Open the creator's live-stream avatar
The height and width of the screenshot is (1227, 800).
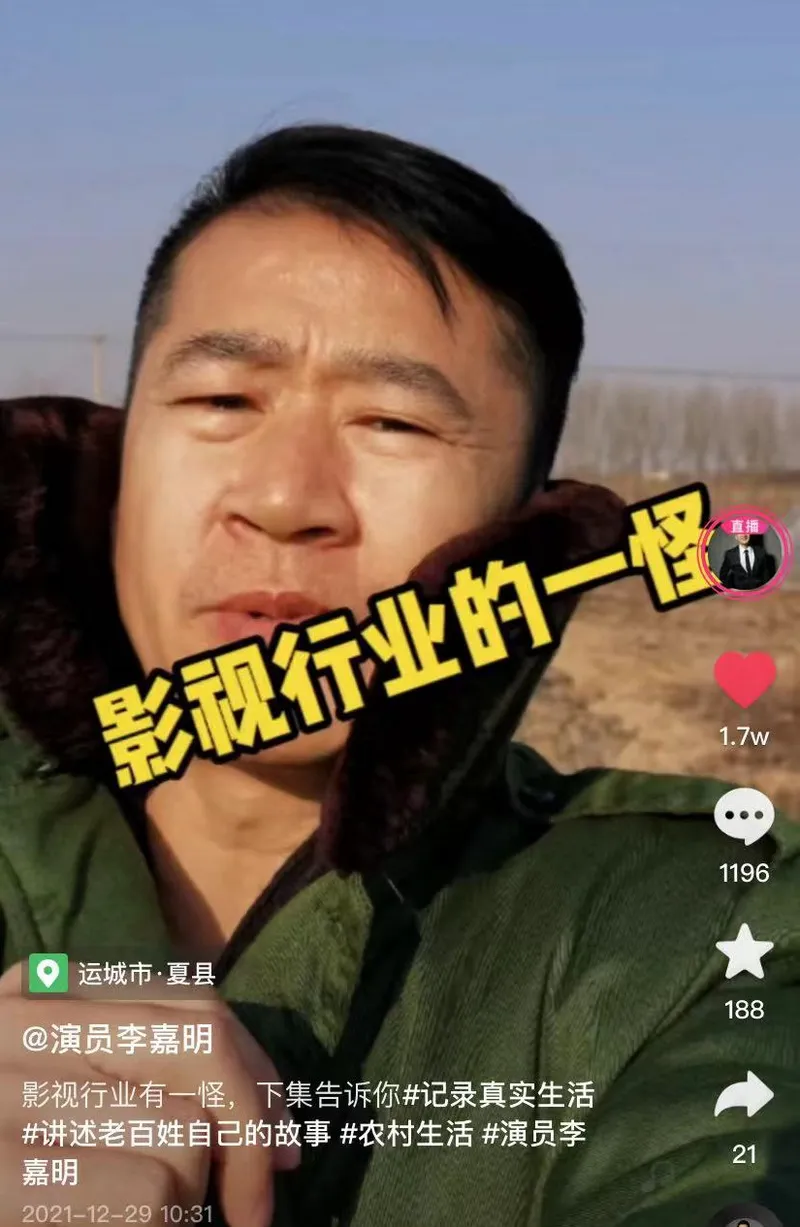click(x=746, y=553)
